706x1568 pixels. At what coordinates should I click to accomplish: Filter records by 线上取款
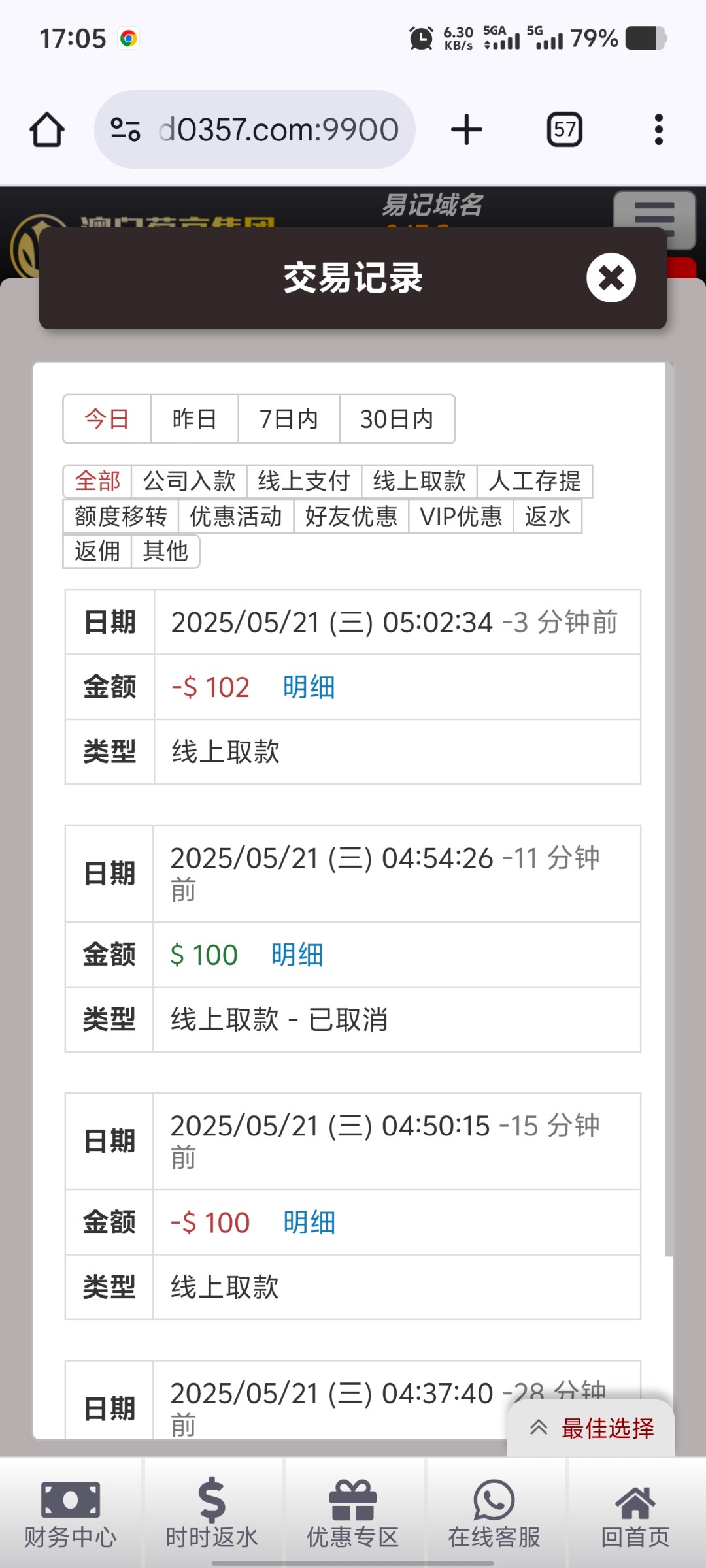pyautogui.click(x=419, y=482)
